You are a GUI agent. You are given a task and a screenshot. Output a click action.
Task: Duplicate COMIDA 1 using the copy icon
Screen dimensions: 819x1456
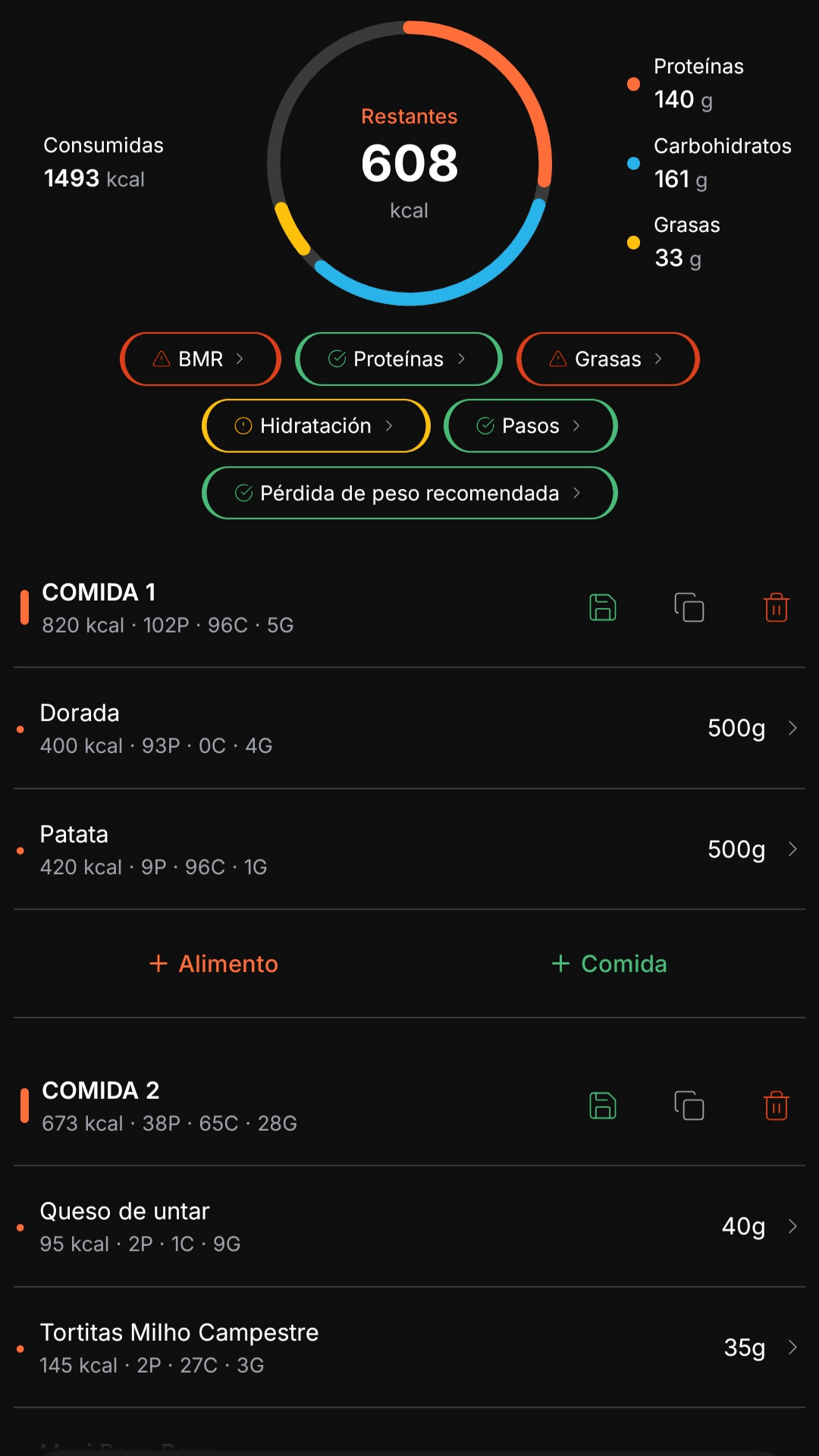point(689,607)
